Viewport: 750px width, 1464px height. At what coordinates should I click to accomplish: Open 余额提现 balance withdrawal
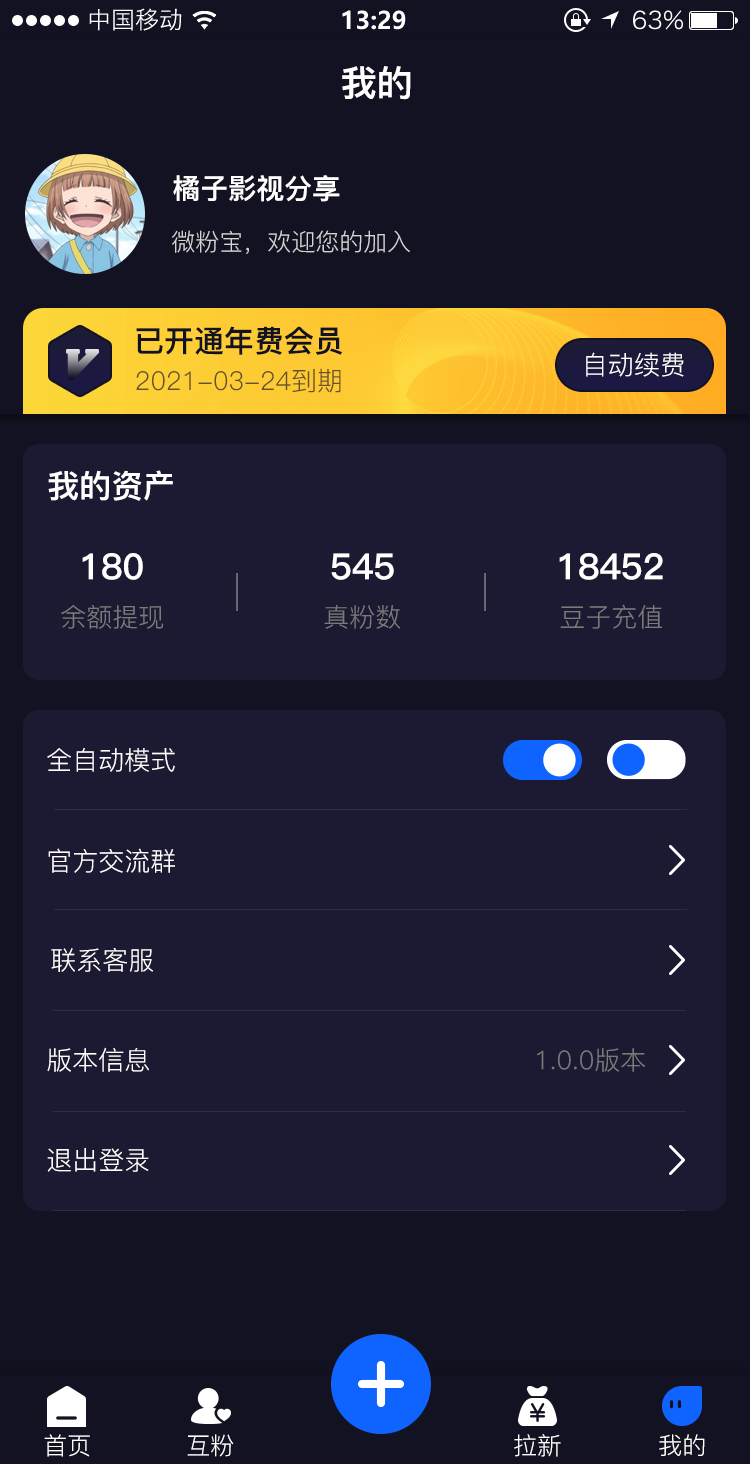pos(112,590)
